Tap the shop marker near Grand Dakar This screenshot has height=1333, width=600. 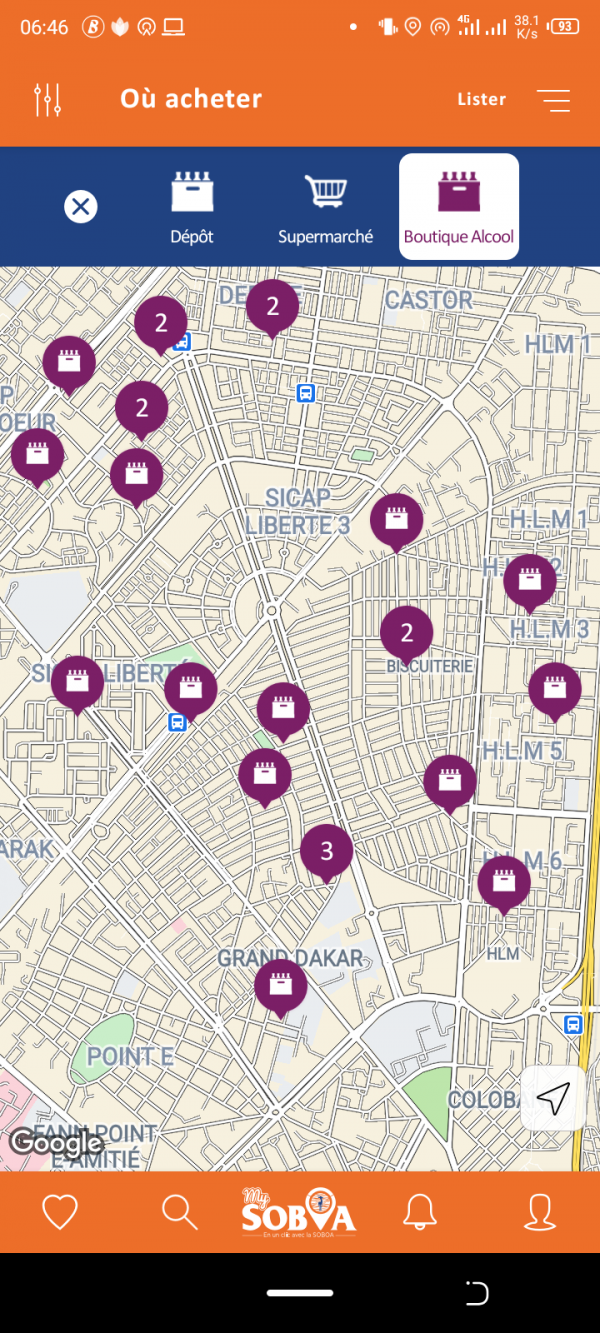click(x=280, y=985)
